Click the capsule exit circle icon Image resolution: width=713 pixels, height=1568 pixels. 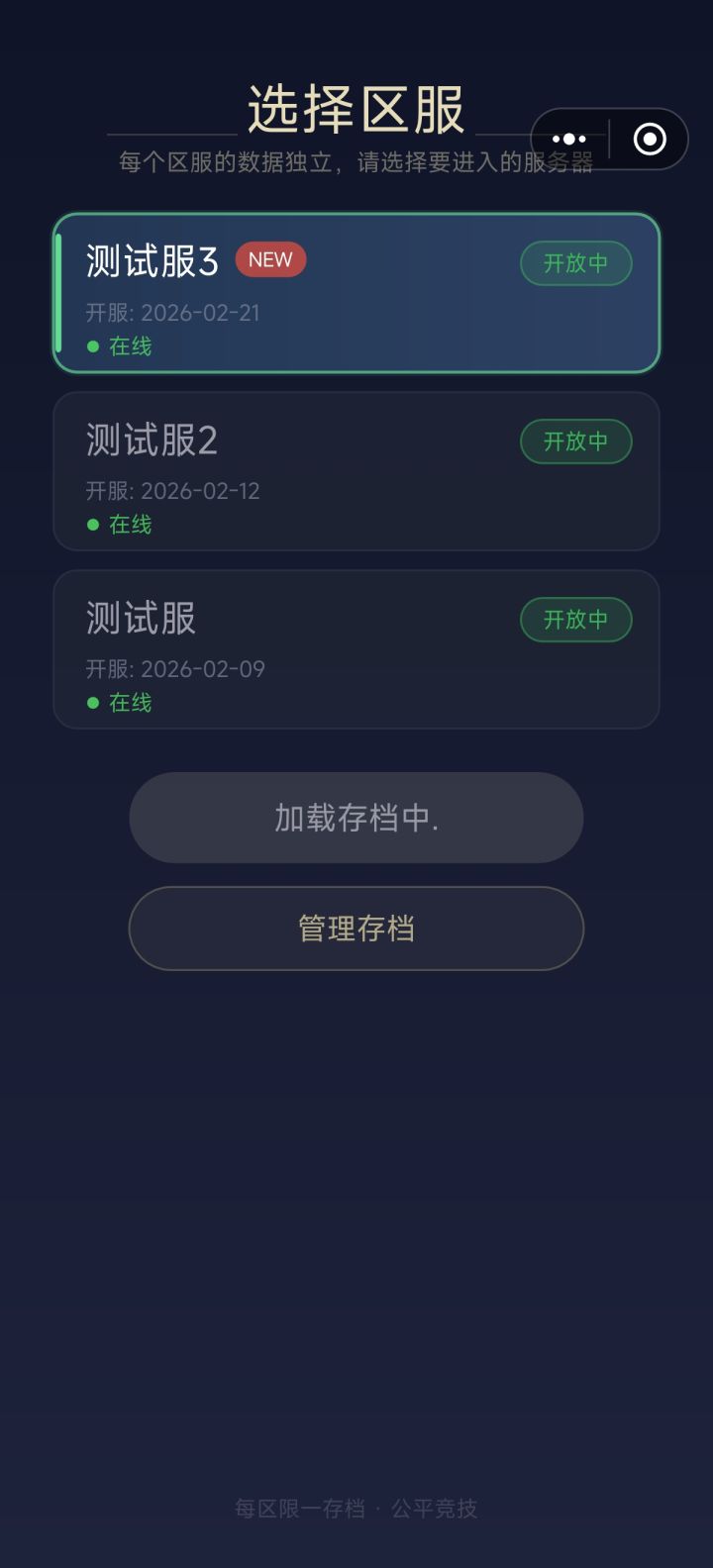(x=649, y=139)
